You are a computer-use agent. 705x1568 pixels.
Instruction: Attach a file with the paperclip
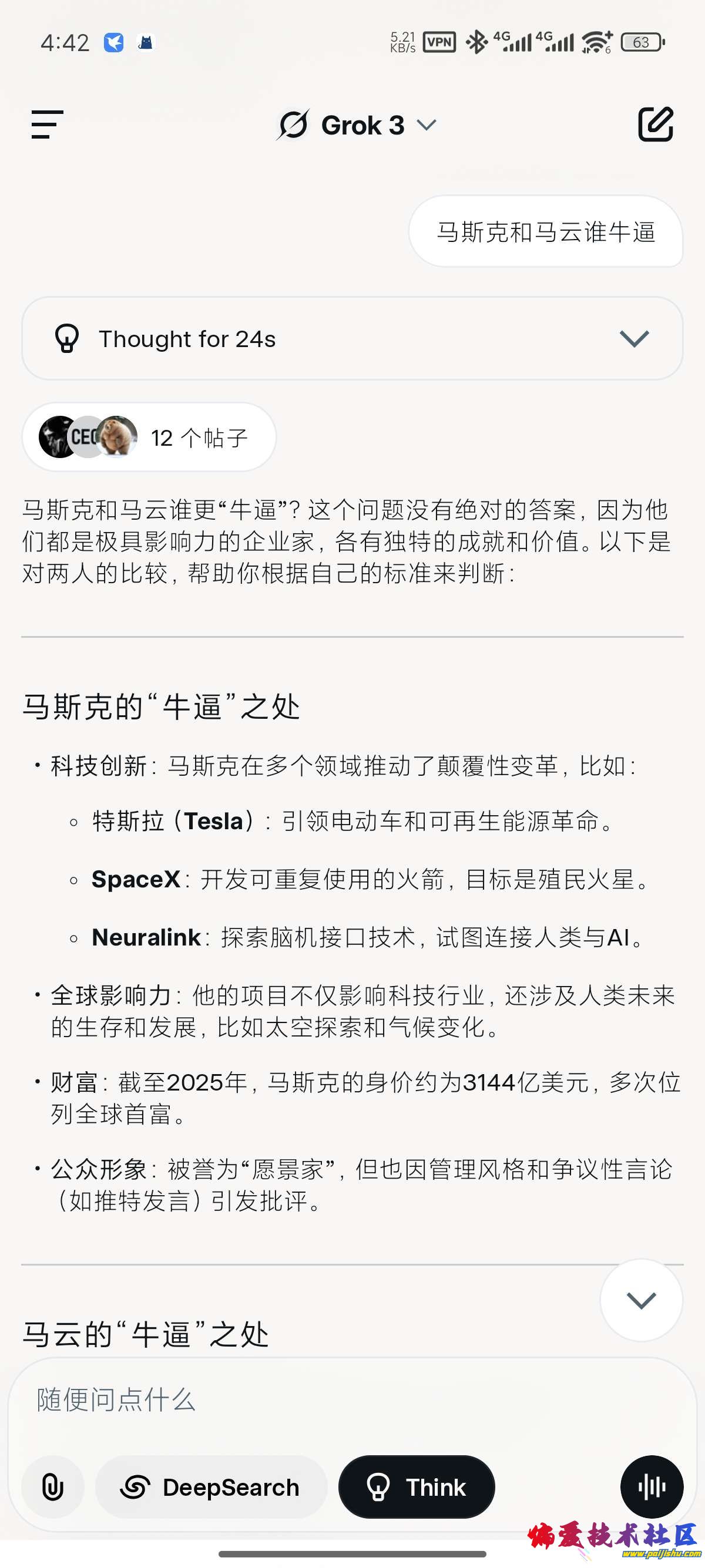[x=53, y=1486]
